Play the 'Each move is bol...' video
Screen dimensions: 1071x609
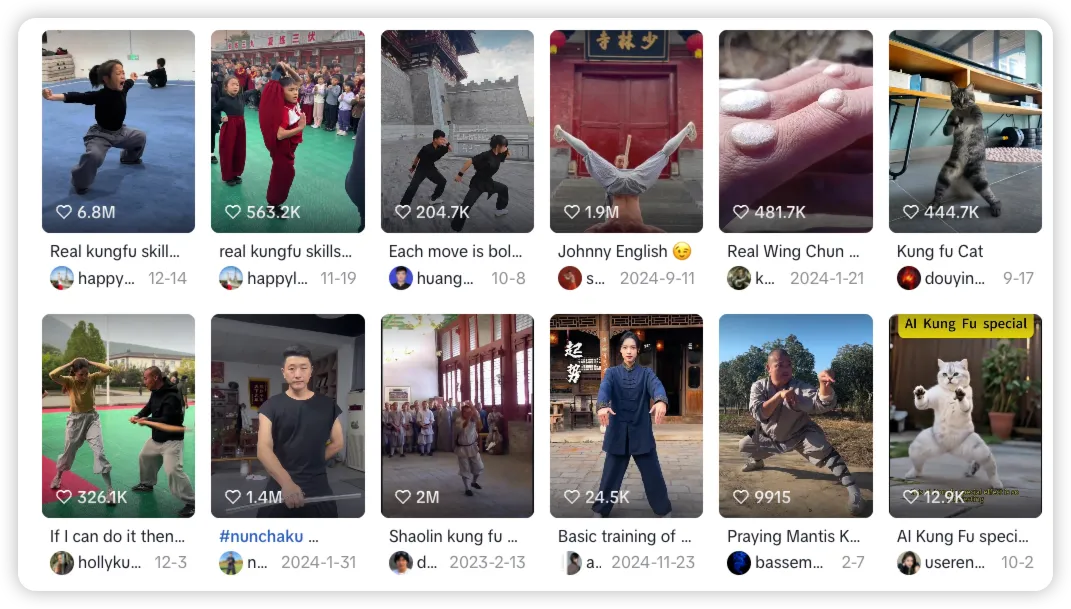tap(457, 131)
